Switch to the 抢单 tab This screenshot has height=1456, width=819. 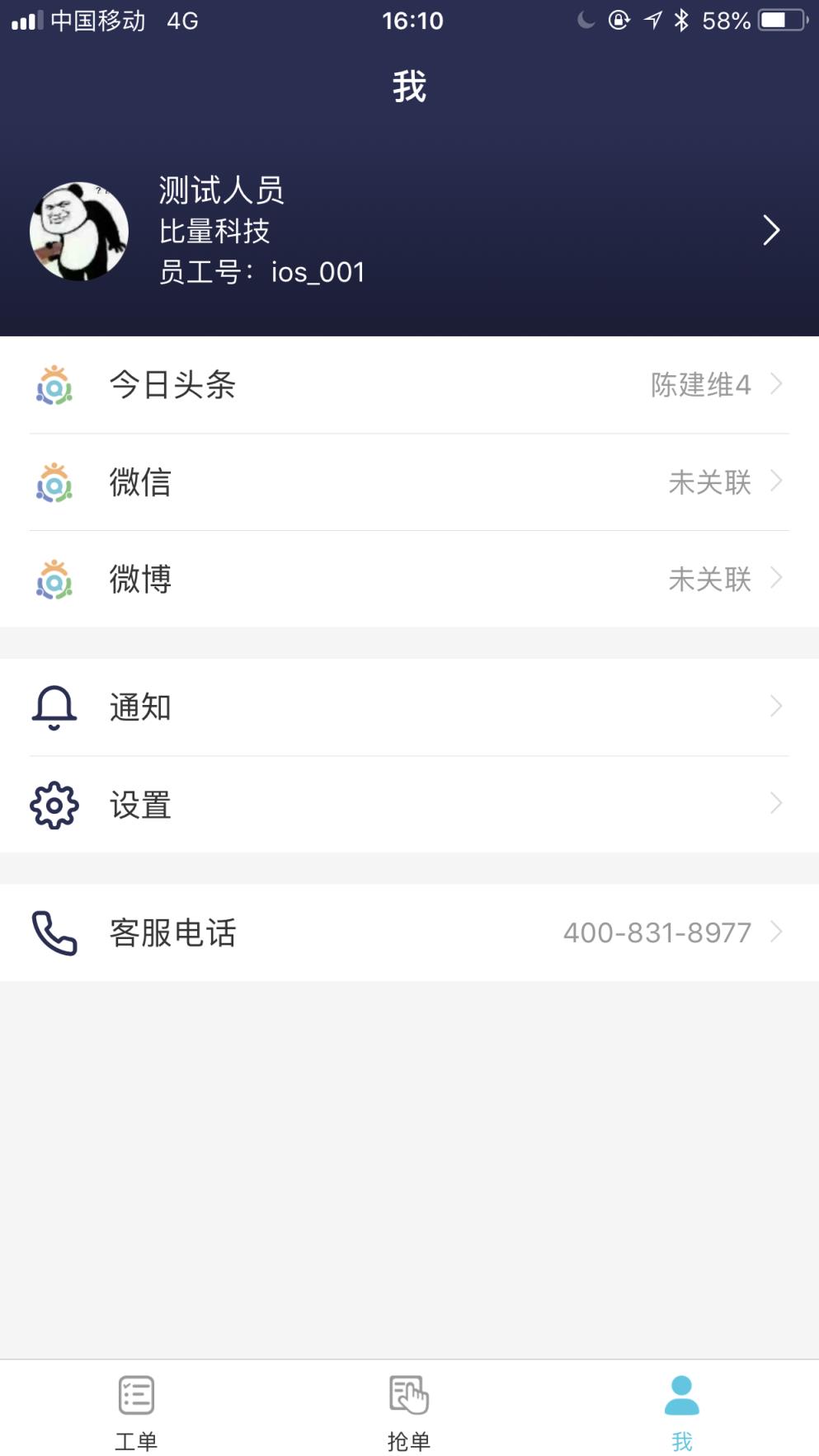click(x=409, y=1410)
